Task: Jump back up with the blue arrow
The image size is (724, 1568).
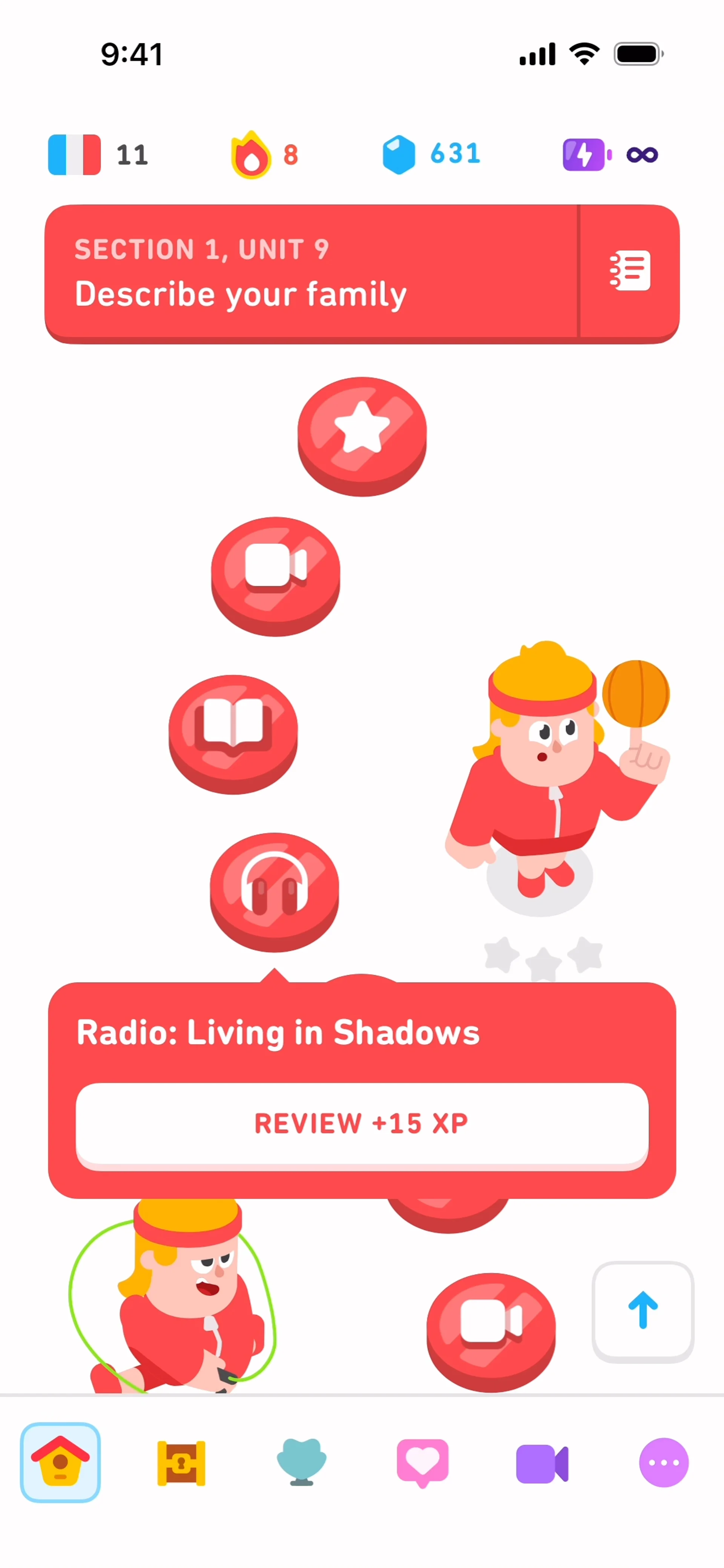Action: (643, 1311)
